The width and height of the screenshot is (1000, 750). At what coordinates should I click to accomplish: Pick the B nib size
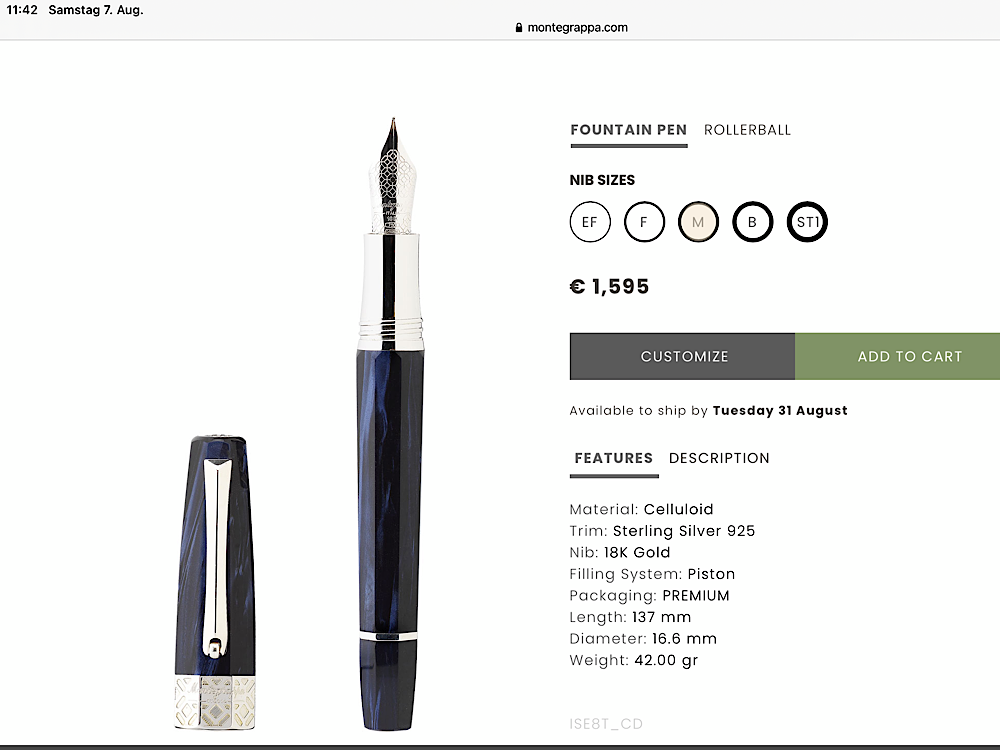(752, 222)
